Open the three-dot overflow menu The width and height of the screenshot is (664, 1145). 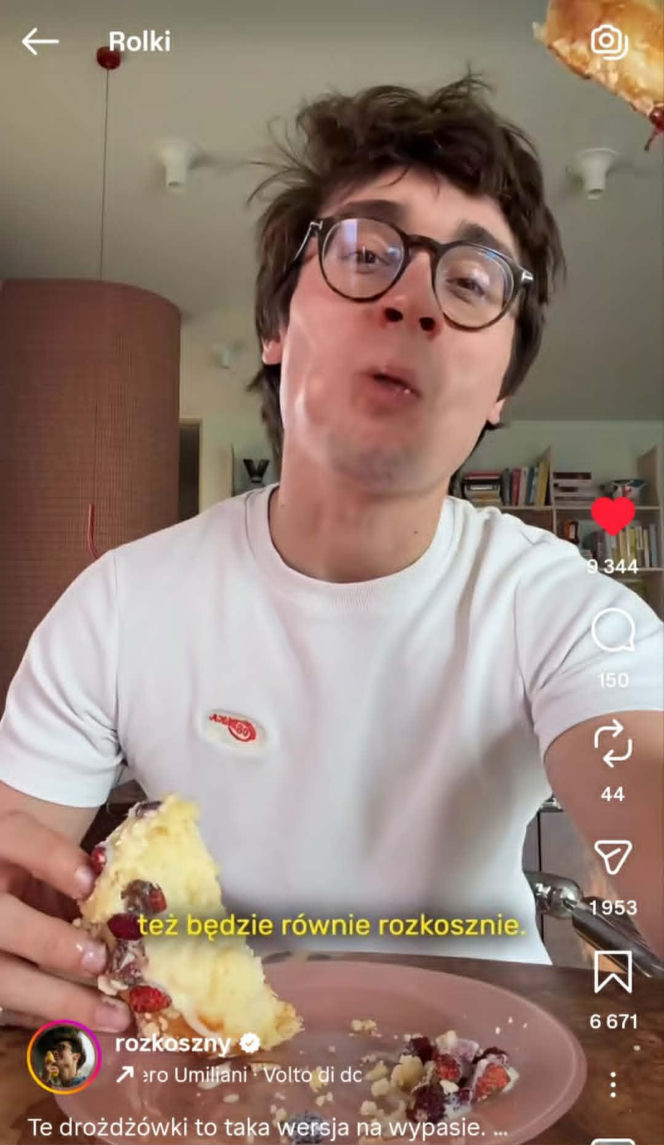[x=613, y=1084]
